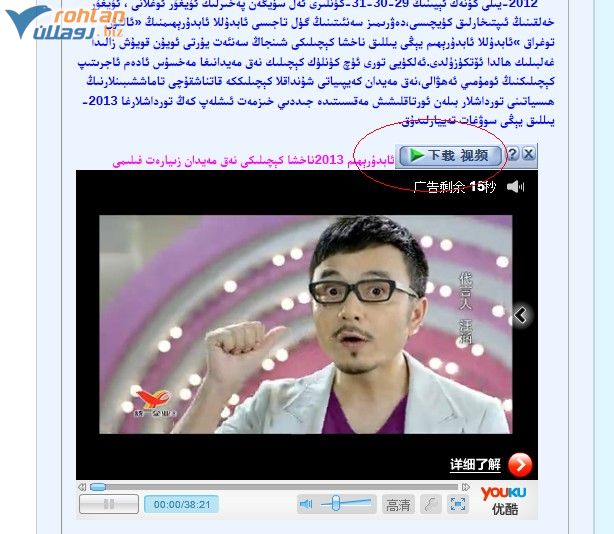Tap the 详细了解 learn more button
The width and height of the screenshot is (614, 534).
[491, 465]
